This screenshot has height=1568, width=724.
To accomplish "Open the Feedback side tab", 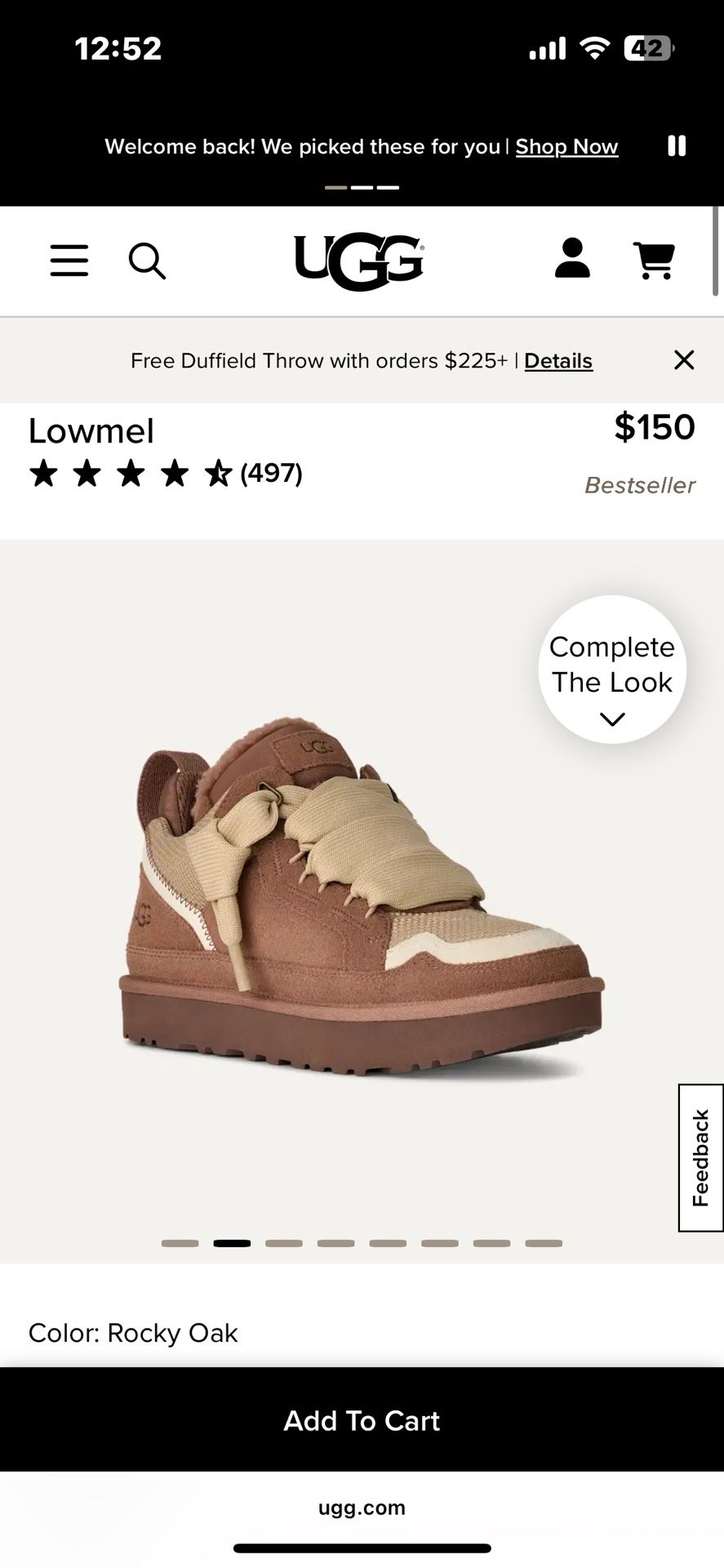I will [x=700, y=1157].
